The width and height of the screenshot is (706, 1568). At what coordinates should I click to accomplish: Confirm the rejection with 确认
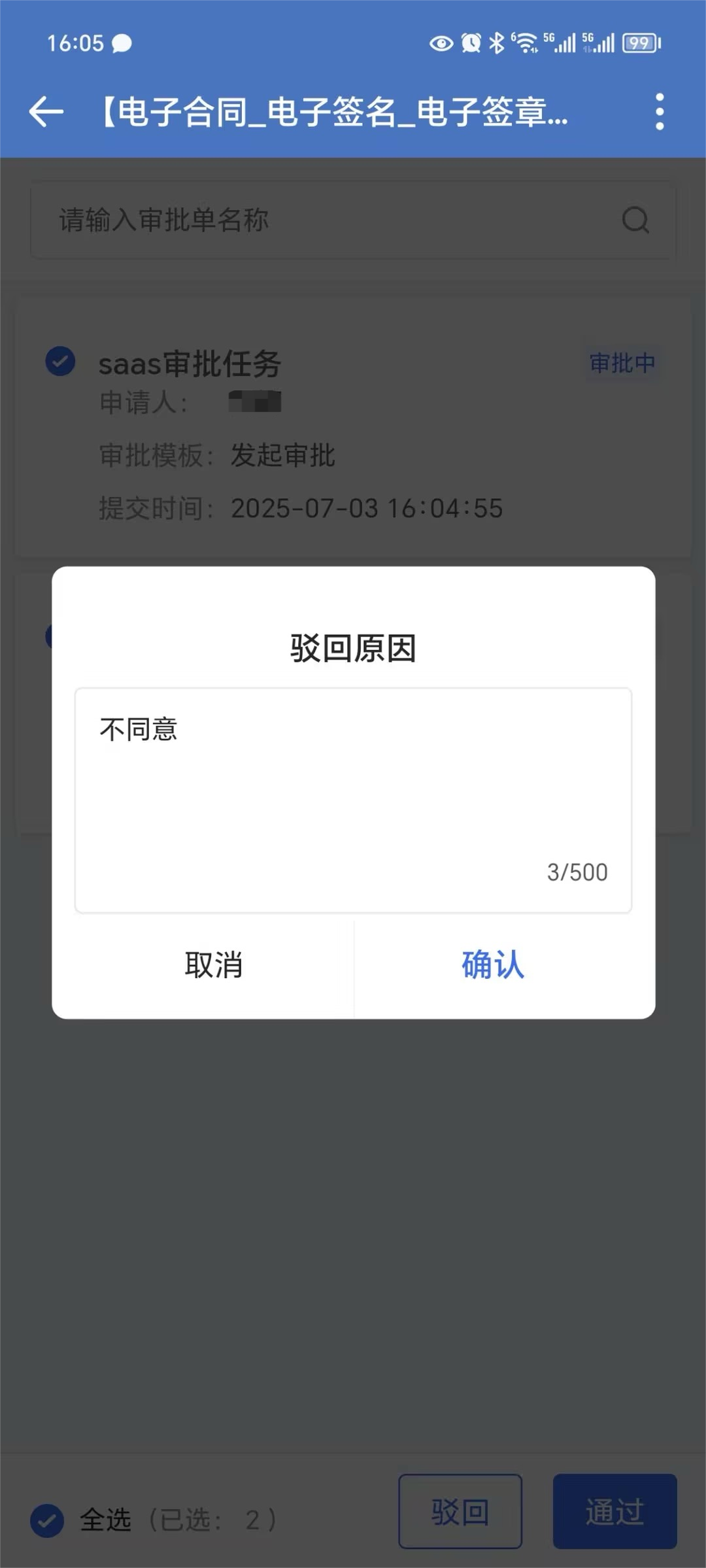(x=492, y=965)
